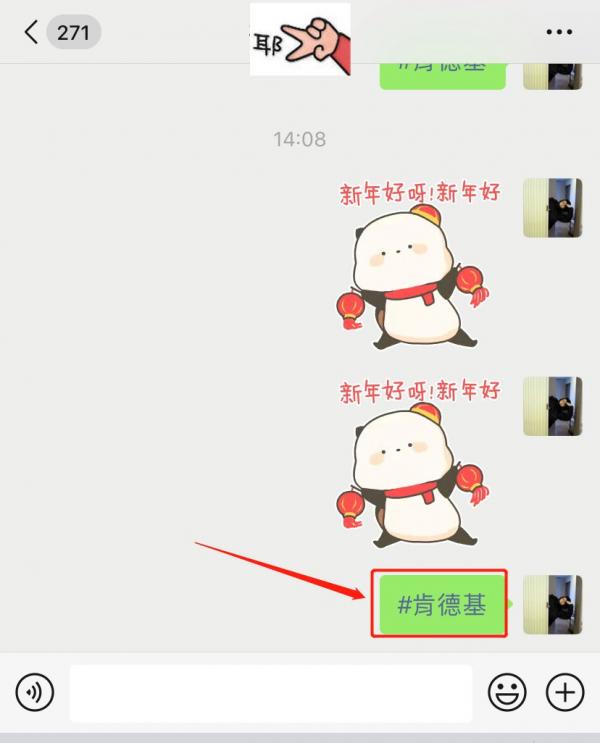Tap the #肯德基 hashtag message
The width and height of the screenshot is (600, 743).
[x=441, y=604]
